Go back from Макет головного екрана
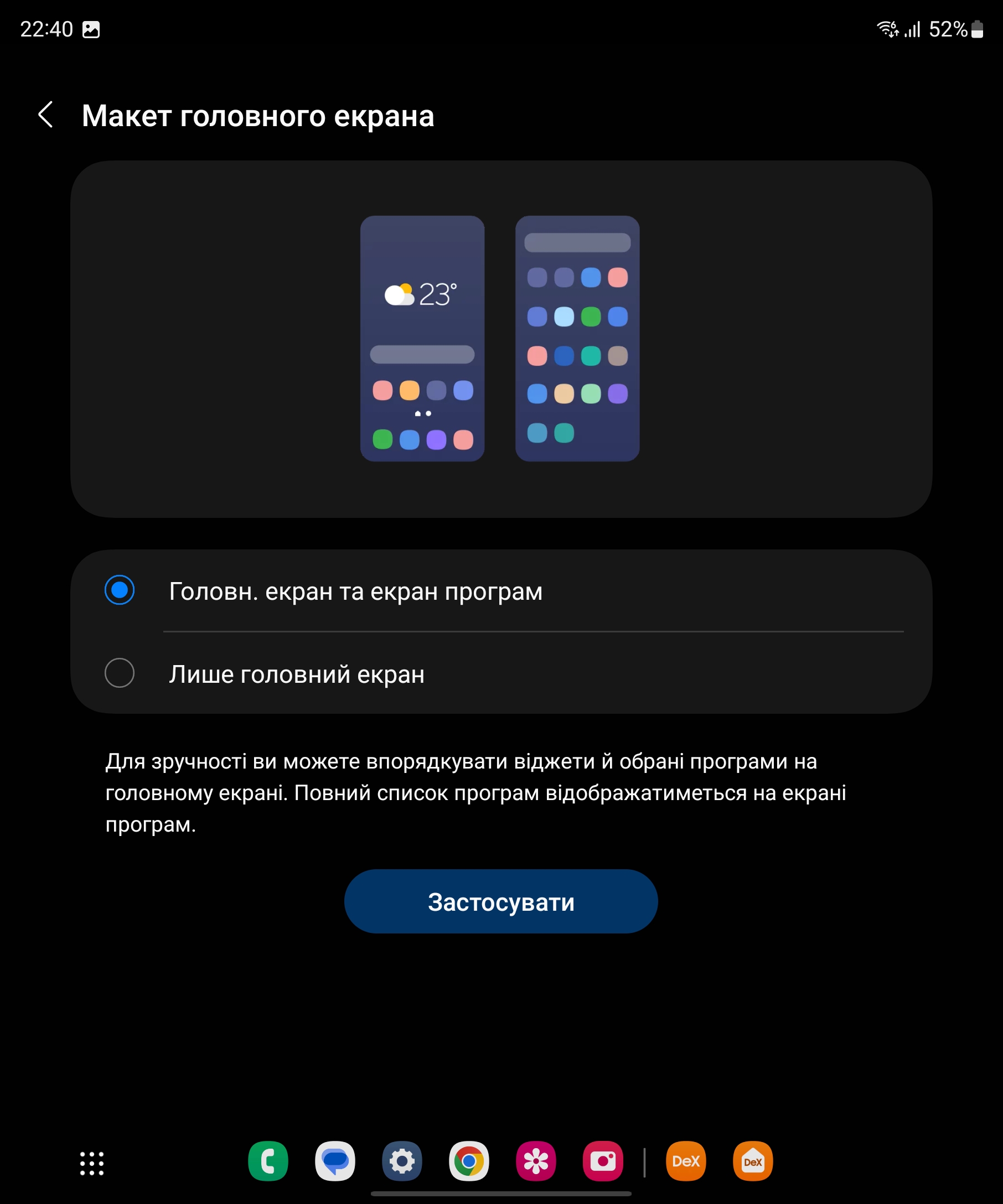1003x1204 pixels. pos(45,115)
